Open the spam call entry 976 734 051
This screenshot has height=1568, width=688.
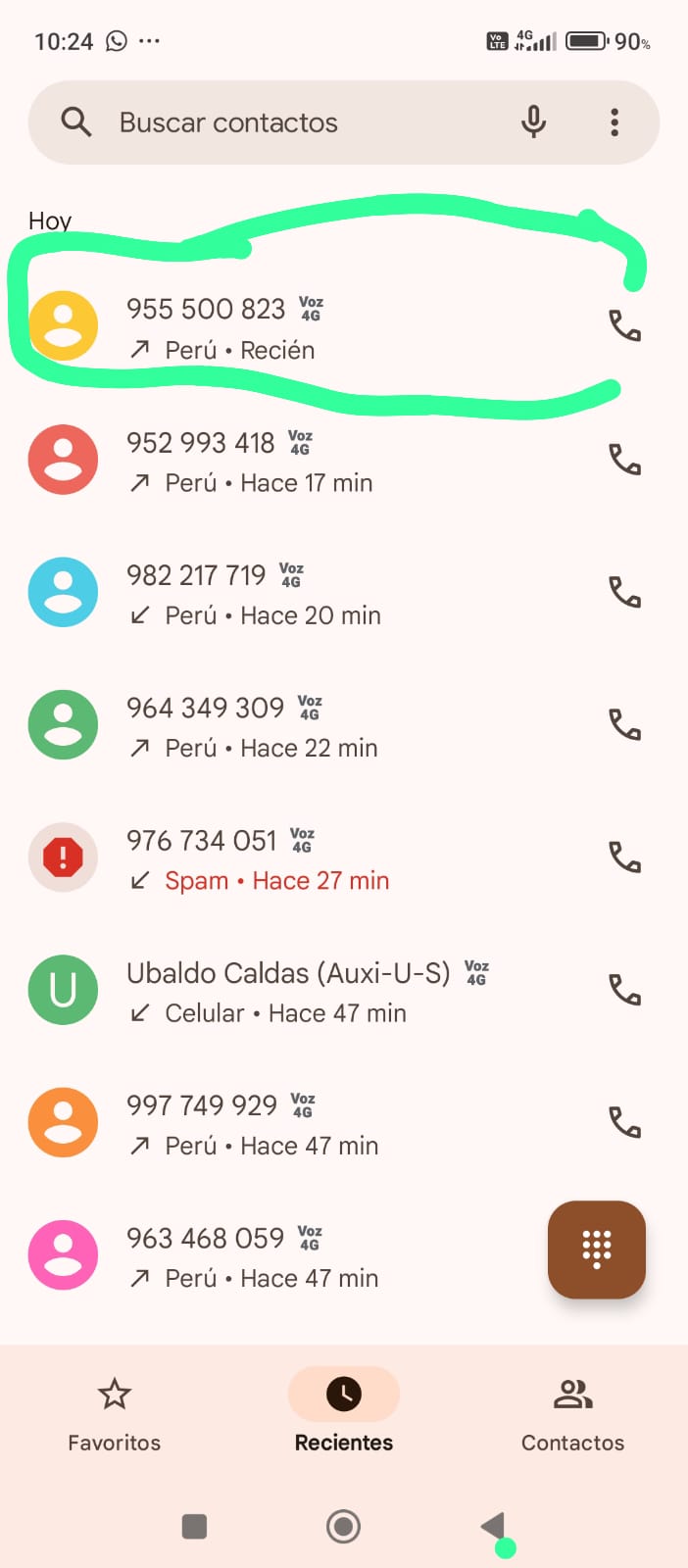294,858
